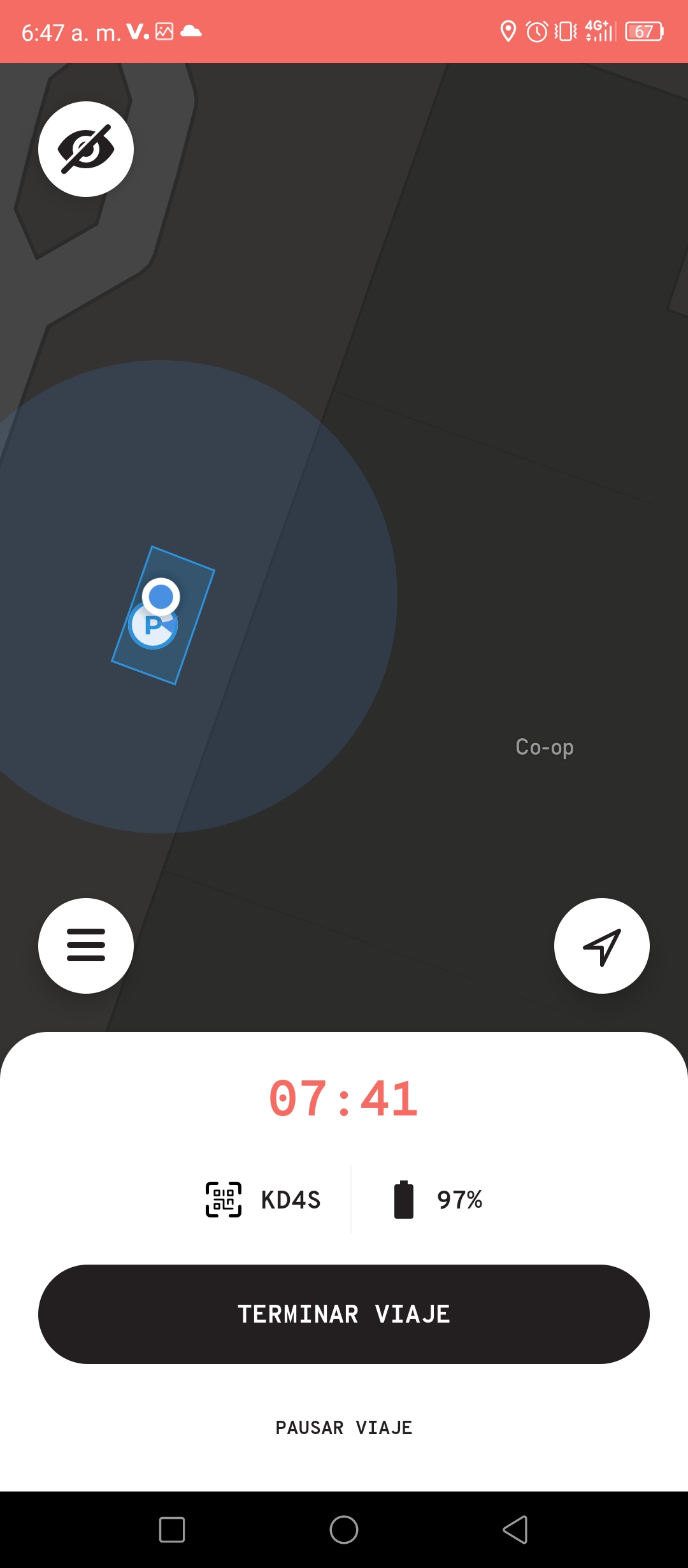The width and height of the screenshot is (688, 1568).
Task: Toggle the crossed-out eye visibility button
Action: (86, 149)
